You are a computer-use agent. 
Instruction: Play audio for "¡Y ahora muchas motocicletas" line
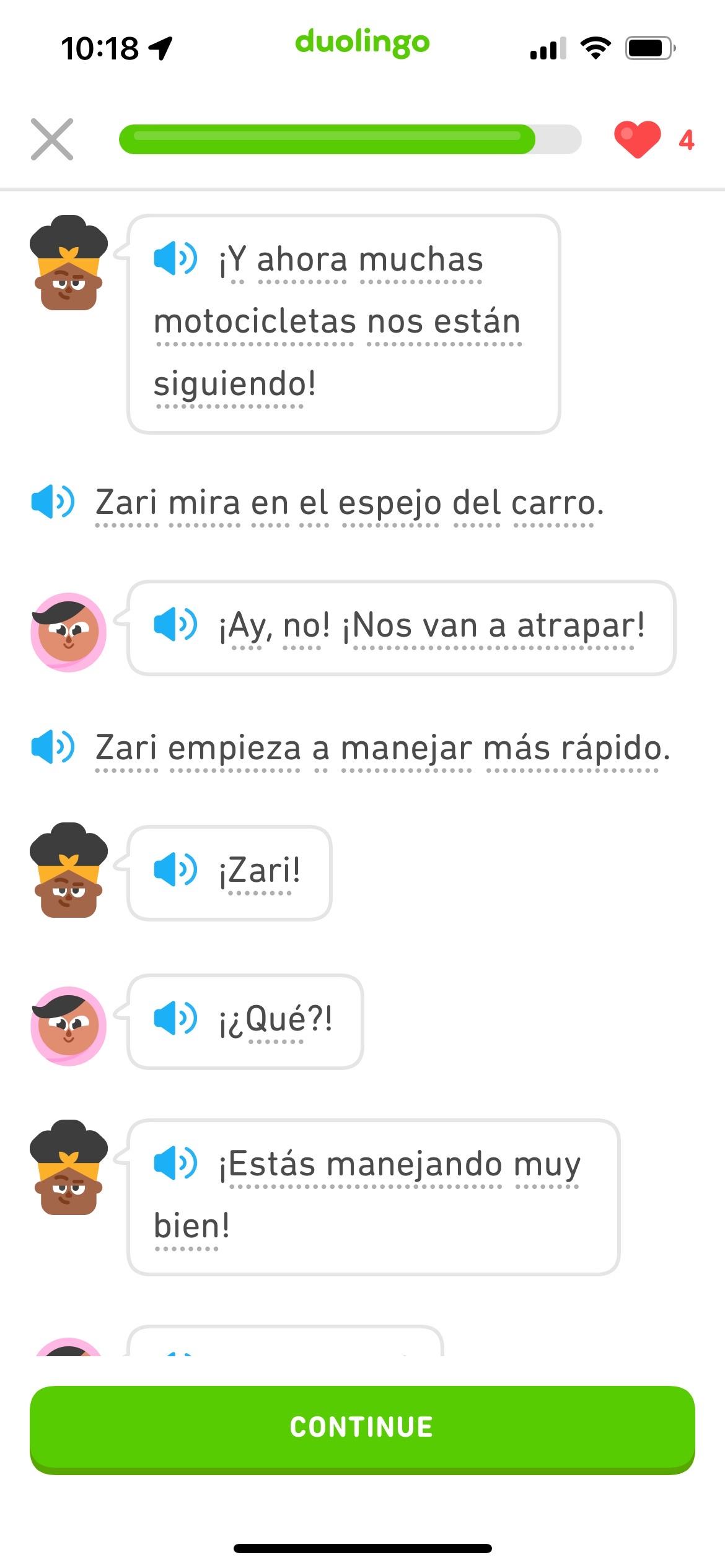point(175,258)
